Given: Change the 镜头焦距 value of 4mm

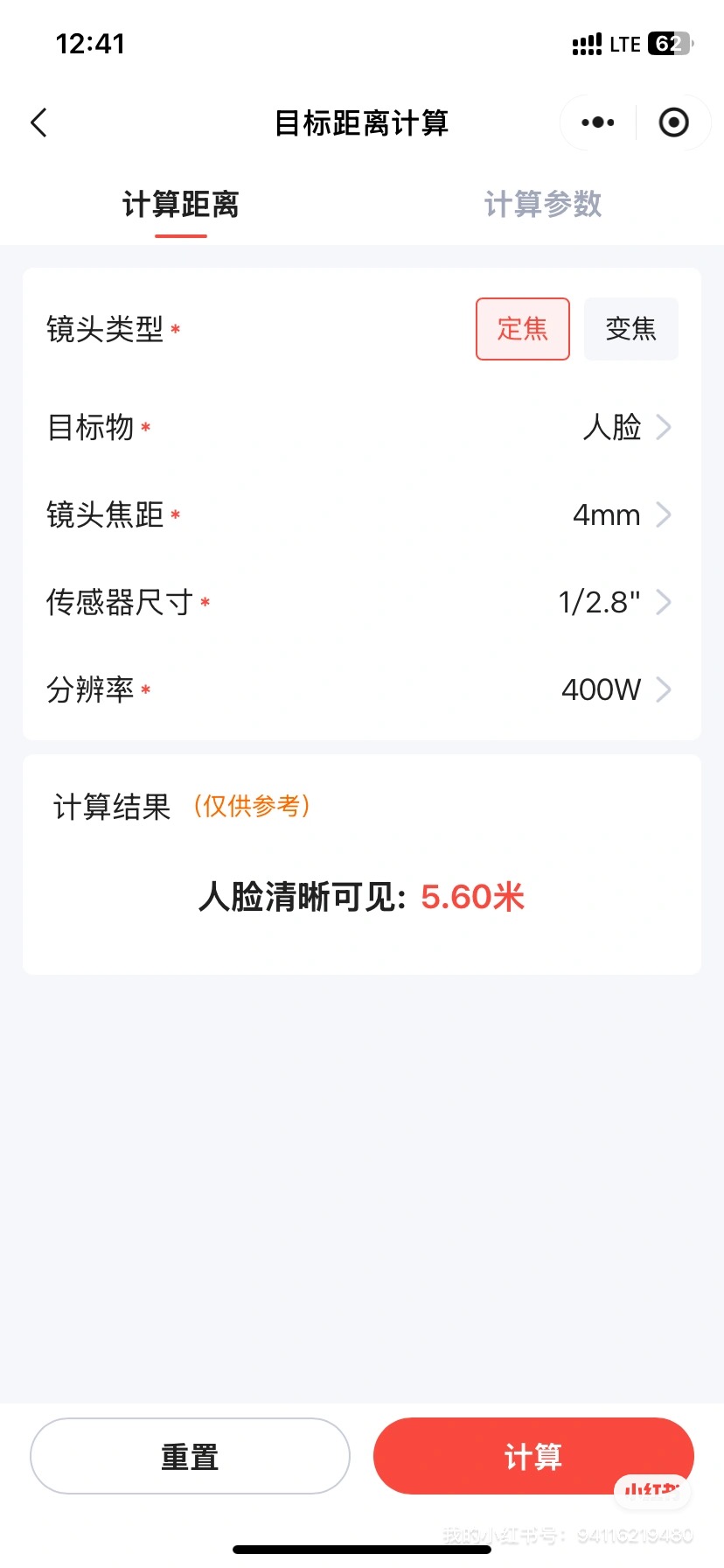Looking at the screenshot, I should pos(621,515).
